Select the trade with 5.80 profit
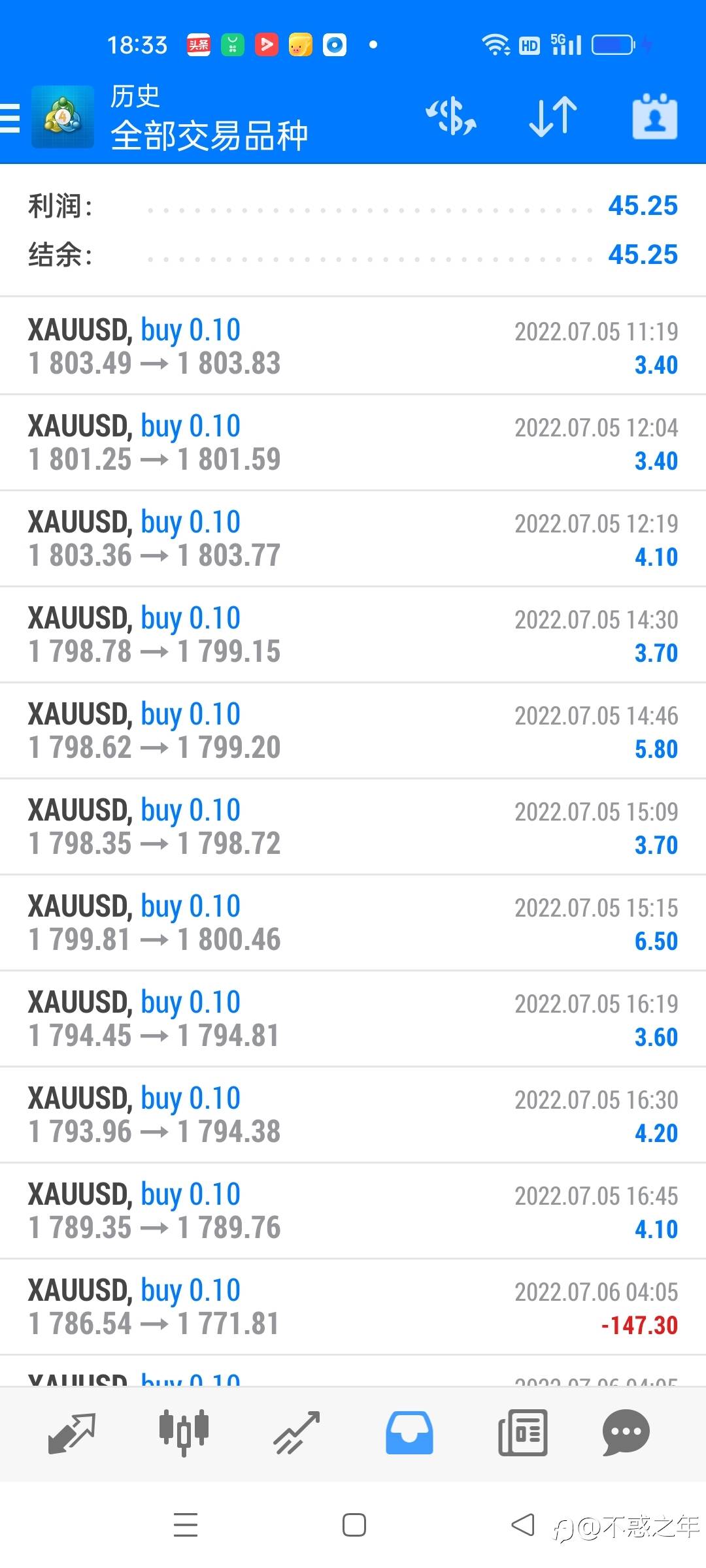The width and height of the screenshot is (706, 1568). [353, 730]
